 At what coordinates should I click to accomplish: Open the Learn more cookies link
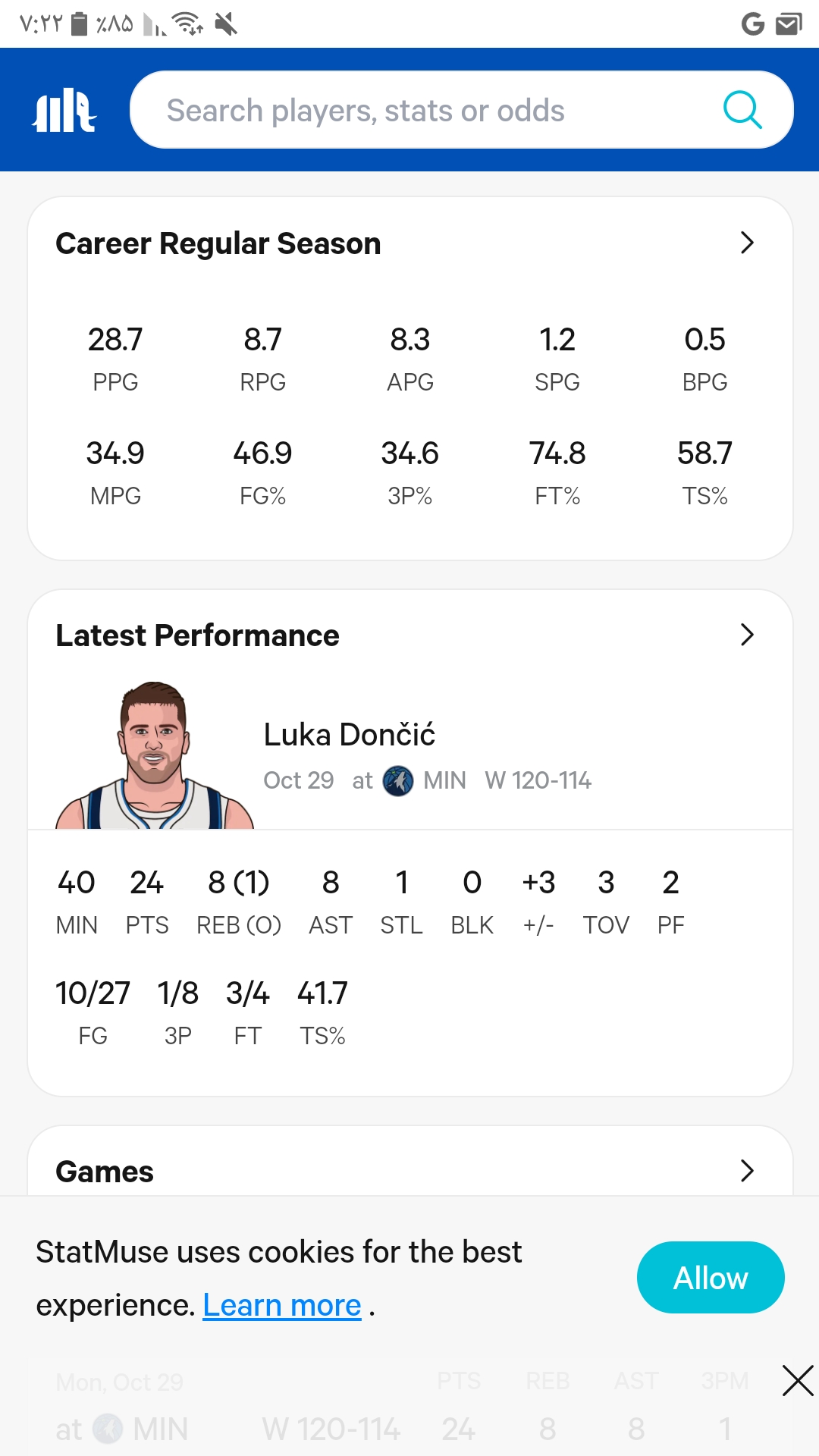[x=282, y=1305]
